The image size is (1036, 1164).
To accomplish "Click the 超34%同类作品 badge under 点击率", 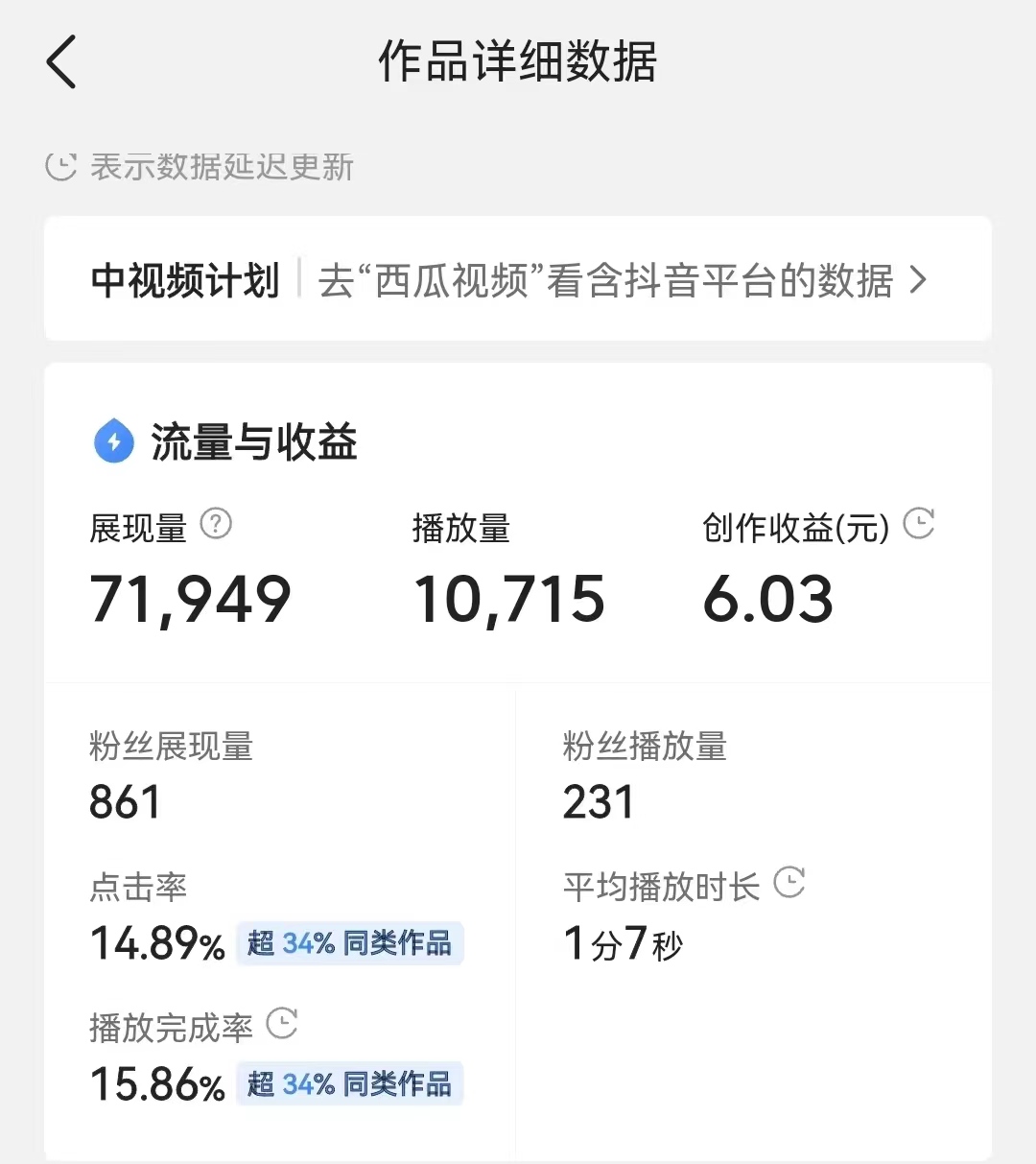I will click(x=349, y=944).
